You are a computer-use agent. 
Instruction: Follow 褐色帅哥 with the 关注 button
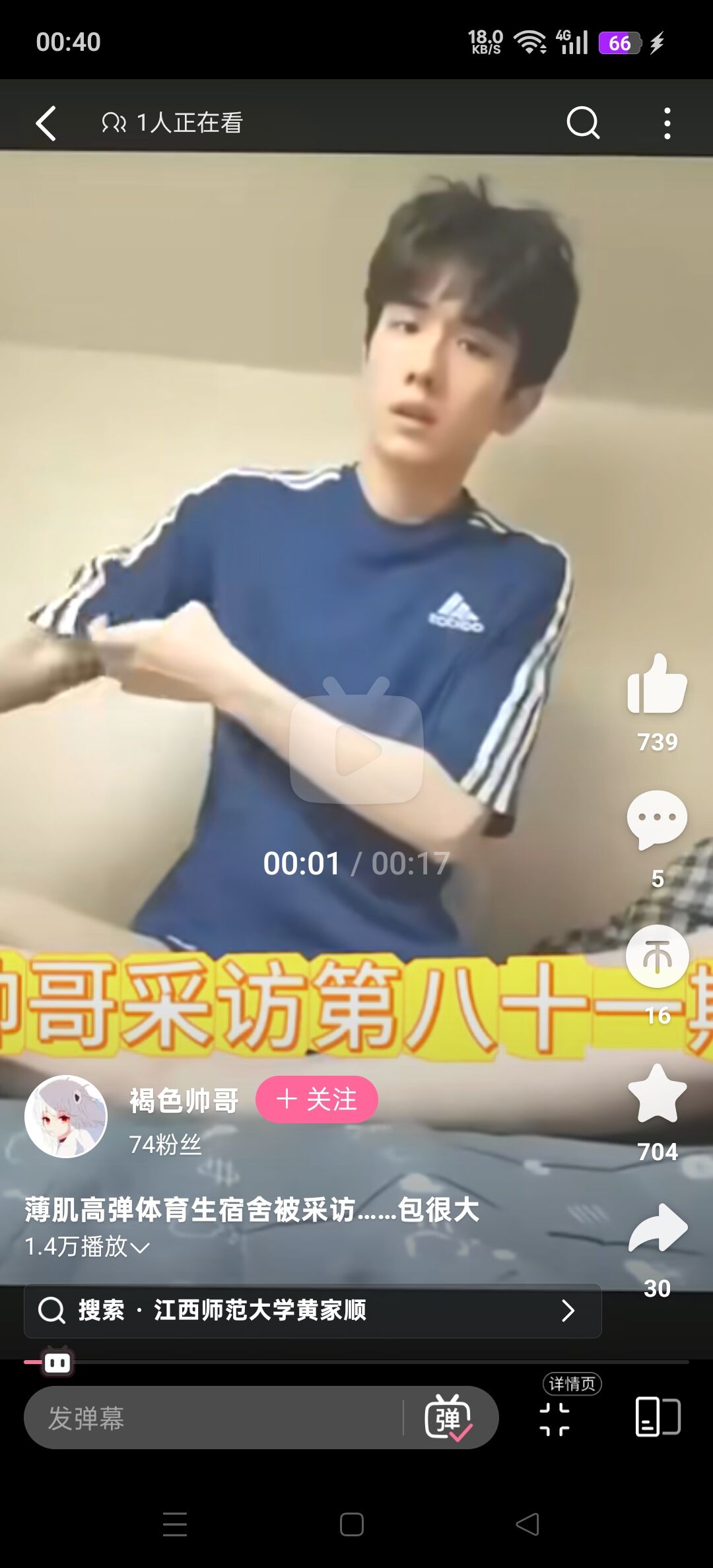coord(317,1099)
